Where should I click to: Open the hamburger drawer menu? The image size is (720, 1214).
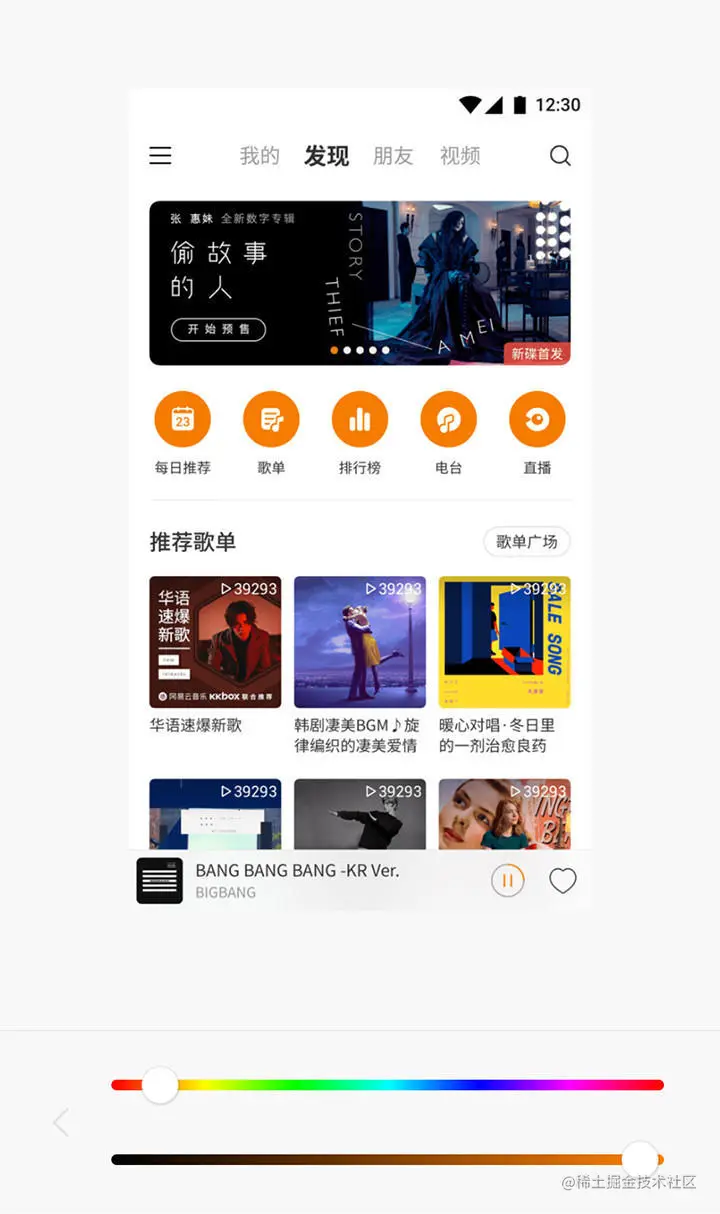point(160,156)
